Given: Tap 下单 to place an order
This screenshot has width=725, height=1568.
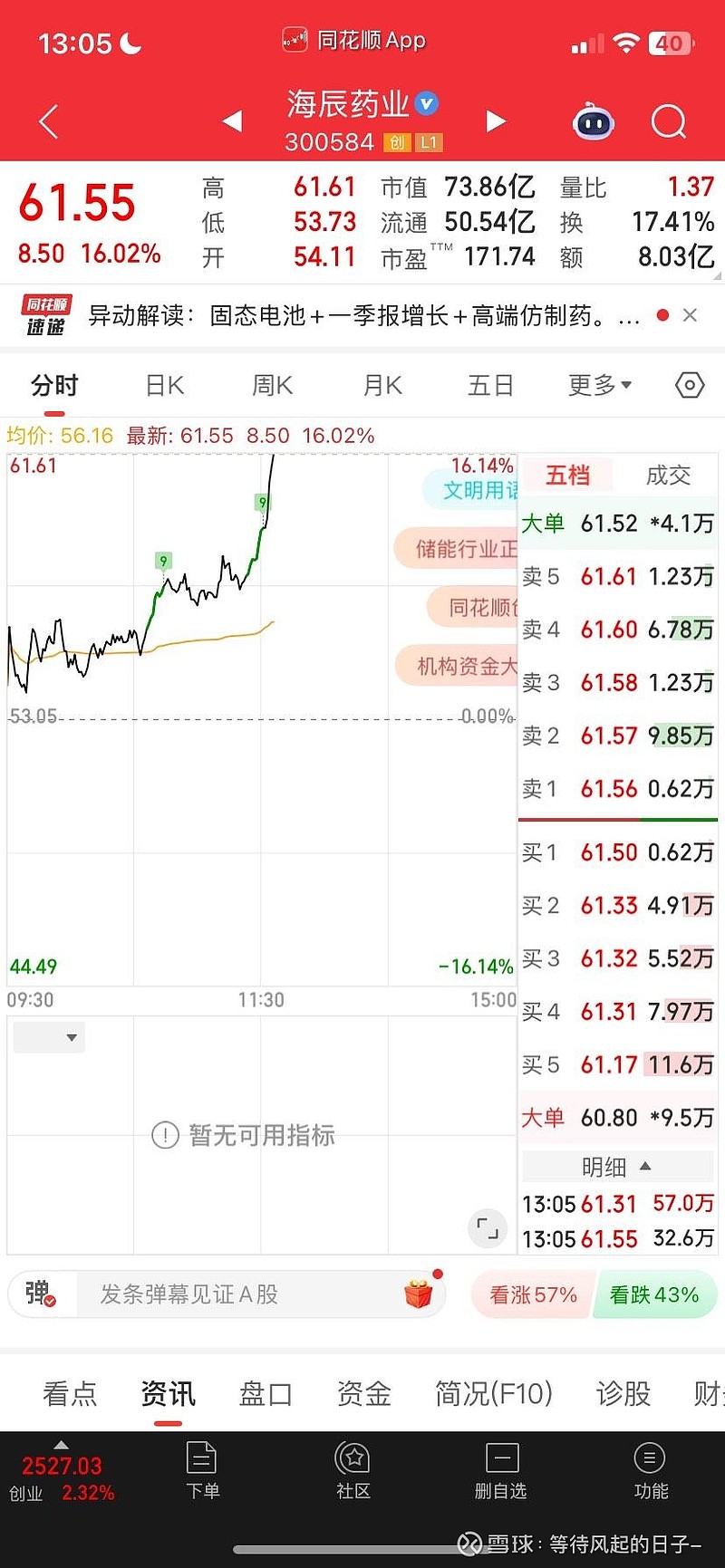Looking at the screenshot, I should pos(202,1471).
